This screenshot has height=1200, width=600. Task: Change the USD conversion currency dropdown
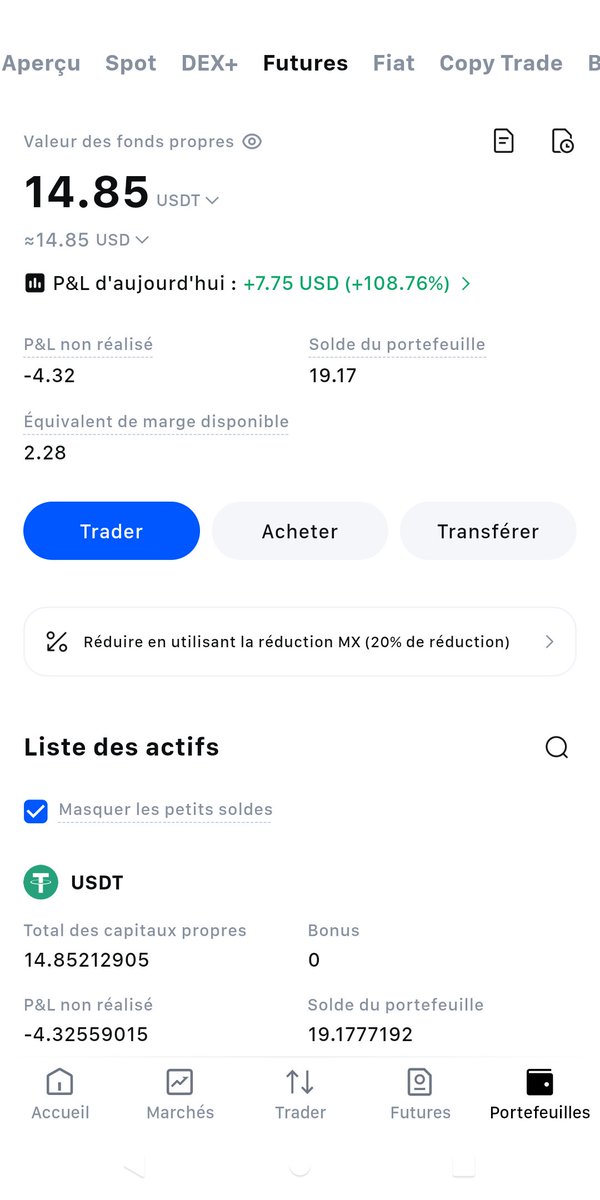[122, 240]
